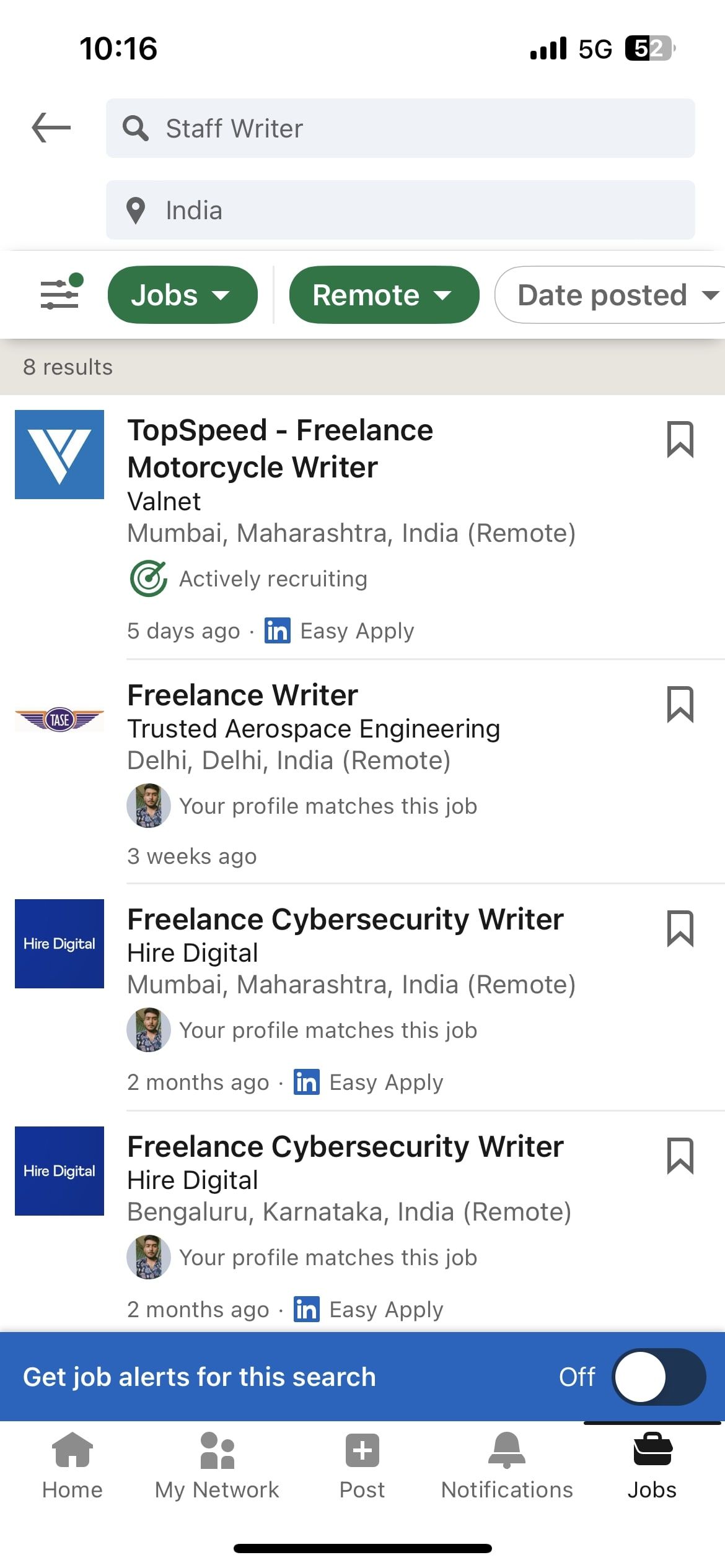725x1568 pixels.
Task: Save the TopSpeed Freelance Motorcycle Writer job
Action: [679, 441]
